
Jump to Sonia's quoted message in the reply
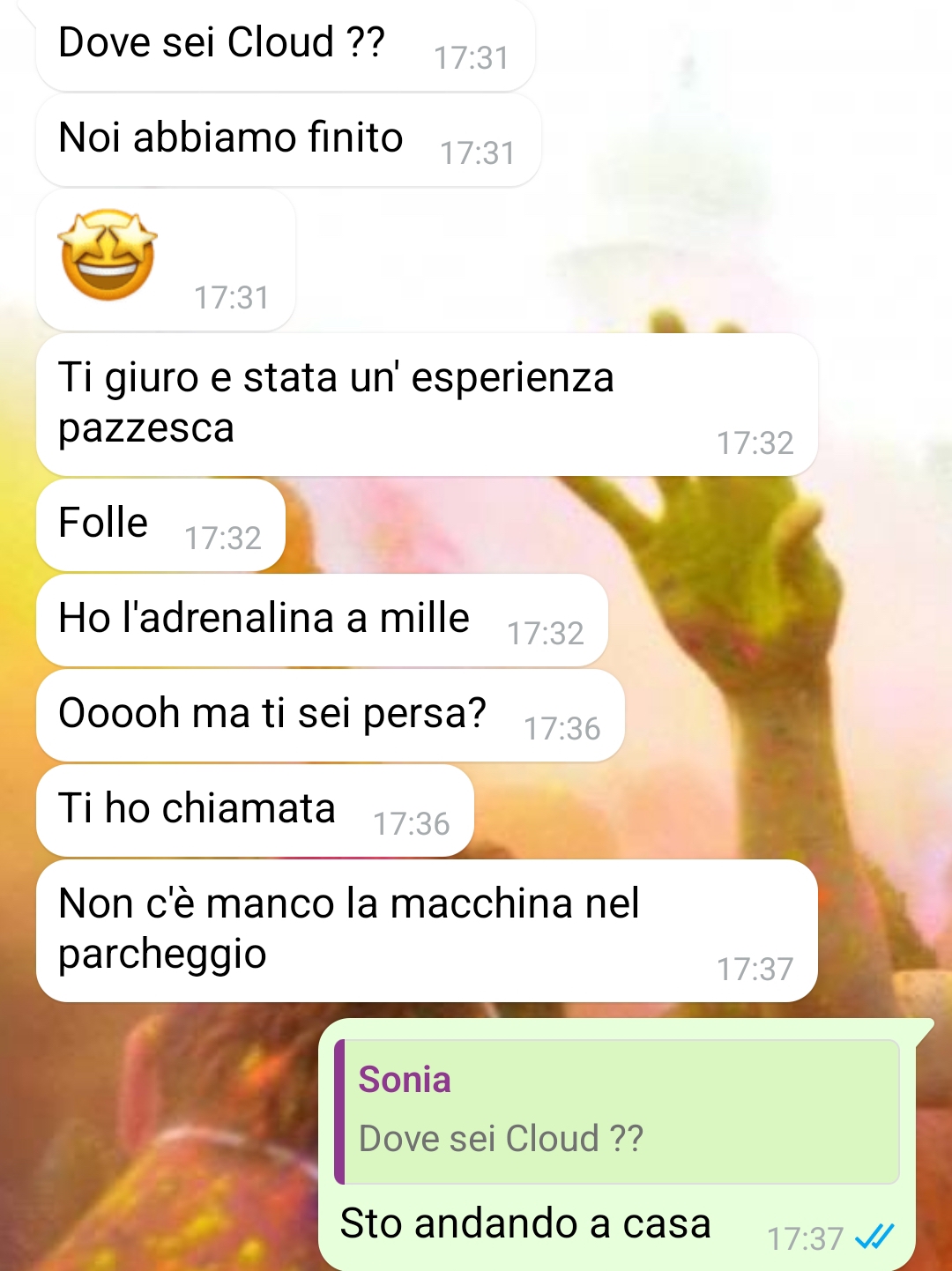click(x=617, y=1111)
